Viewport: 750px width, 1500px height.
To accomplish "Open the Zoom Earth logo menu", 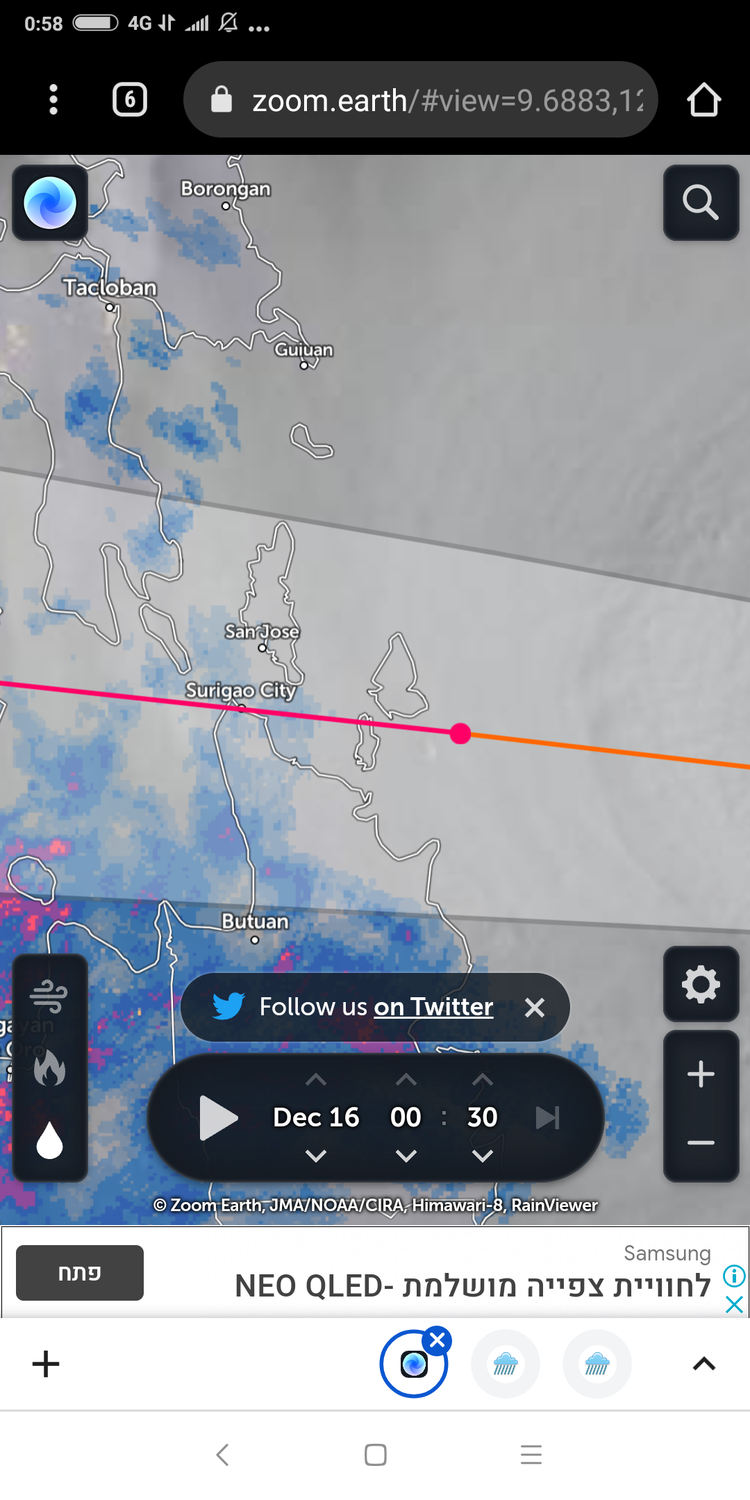I will (50, 203).
